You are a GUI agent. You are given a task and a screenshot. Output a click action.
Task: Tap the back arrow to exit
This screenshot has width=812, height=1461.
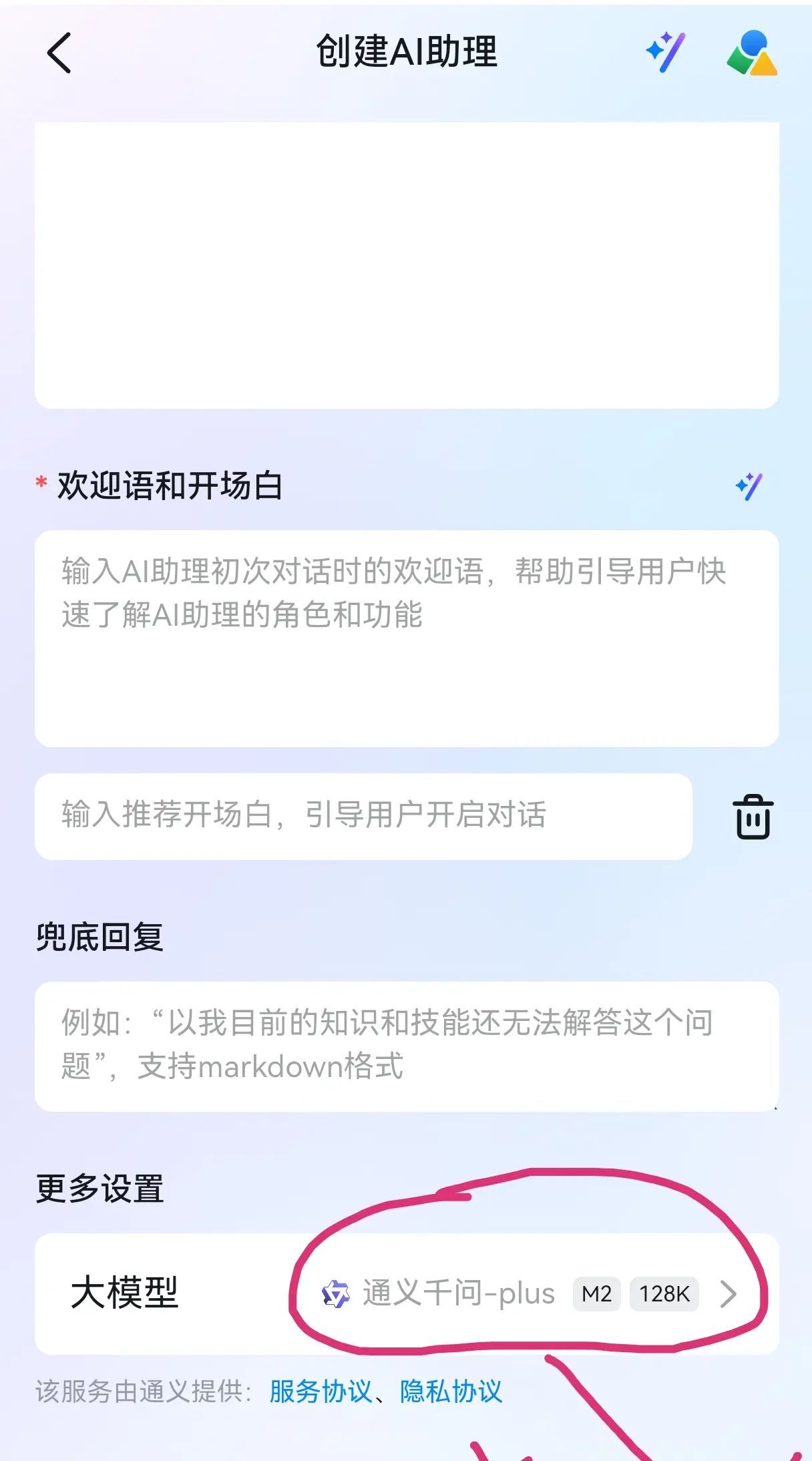click(59, 53)
